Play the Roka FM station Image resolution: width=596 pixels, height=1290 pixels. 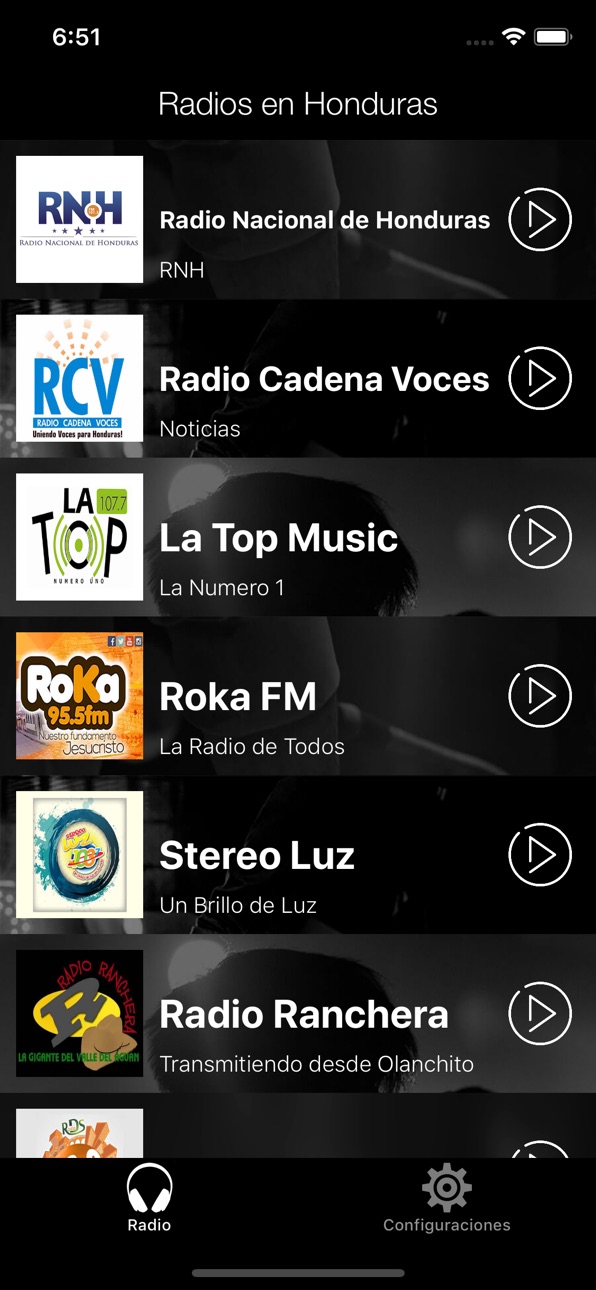(x=540, y=696)
